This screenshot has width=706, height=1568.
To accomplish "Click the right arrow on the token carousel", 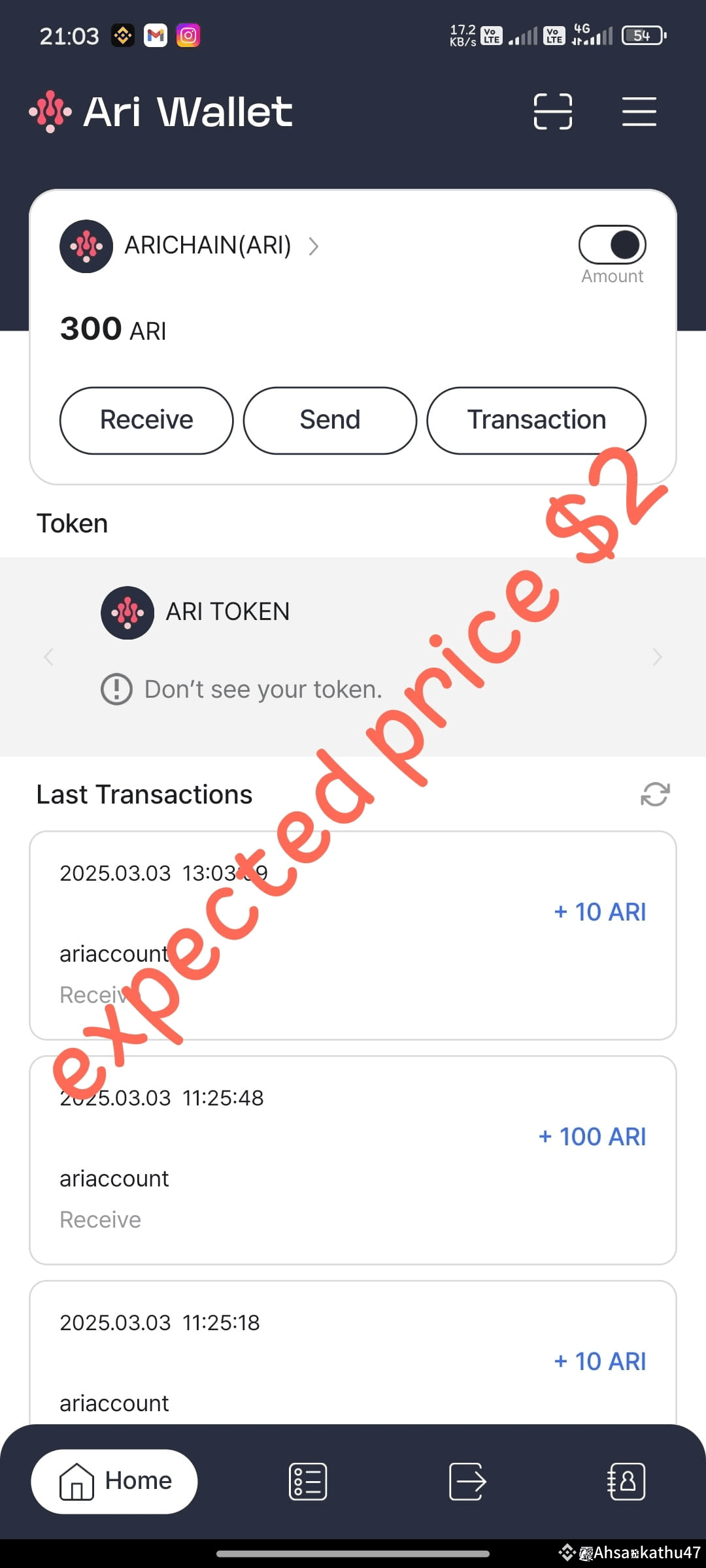I will coord(657,657).
